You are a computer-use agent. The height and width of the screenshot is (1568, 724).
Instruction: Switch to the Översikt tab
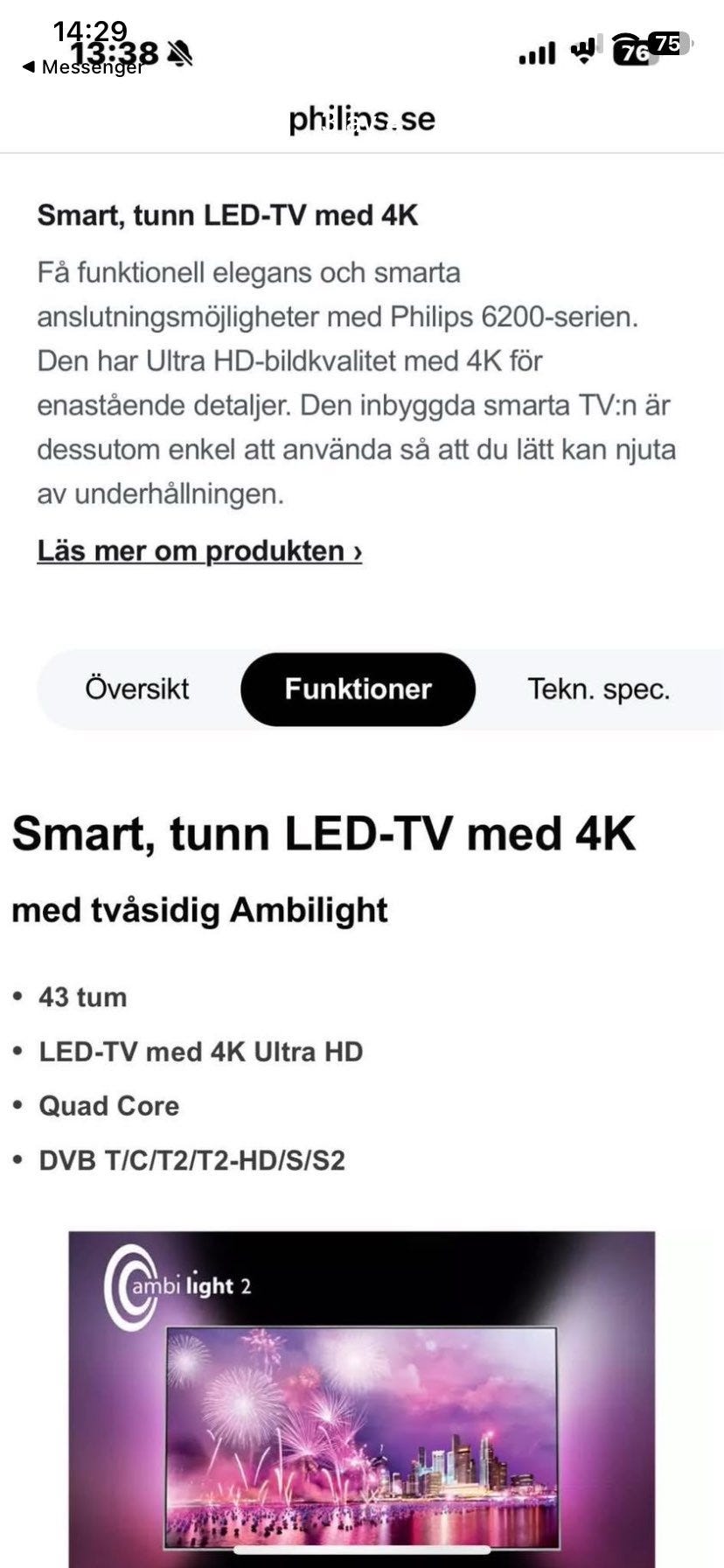click(x=137, y=689)
